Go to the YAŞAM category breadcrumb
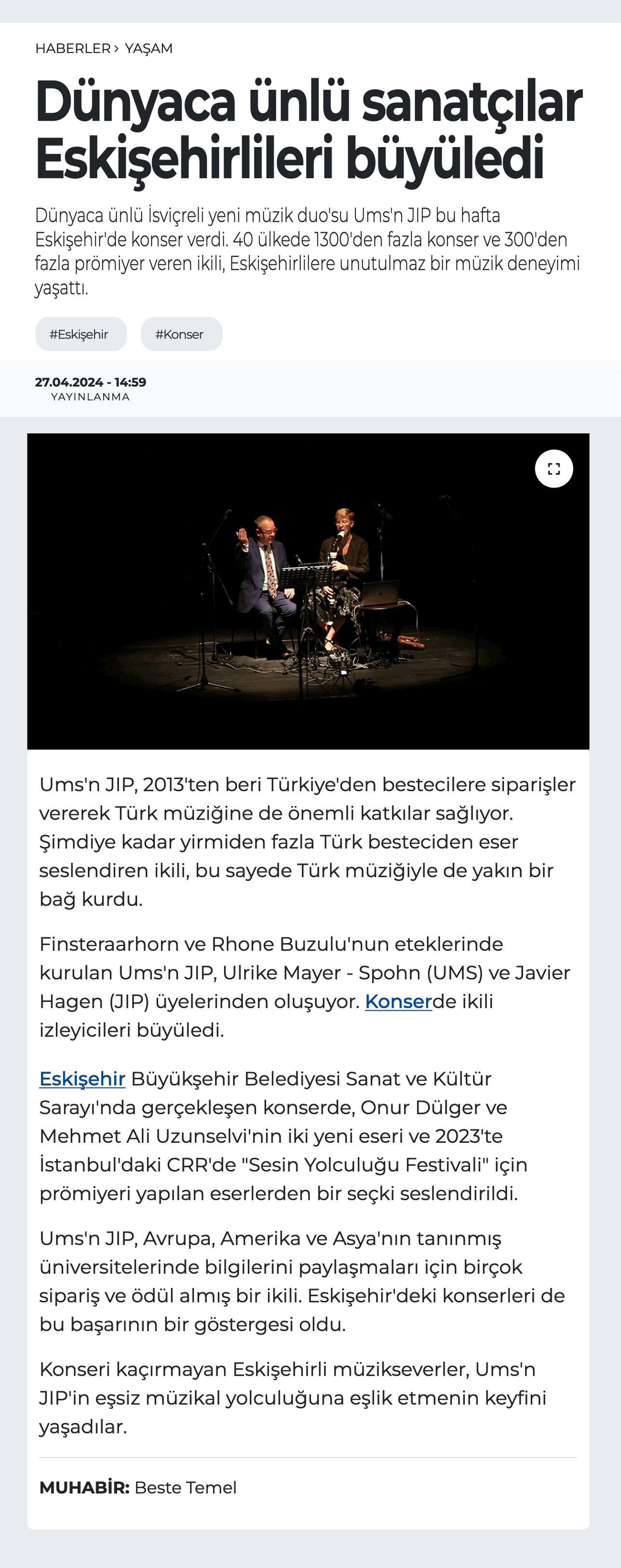This screenshot has height=1568, width=621. pyautogui.click(x=148, y=49)
